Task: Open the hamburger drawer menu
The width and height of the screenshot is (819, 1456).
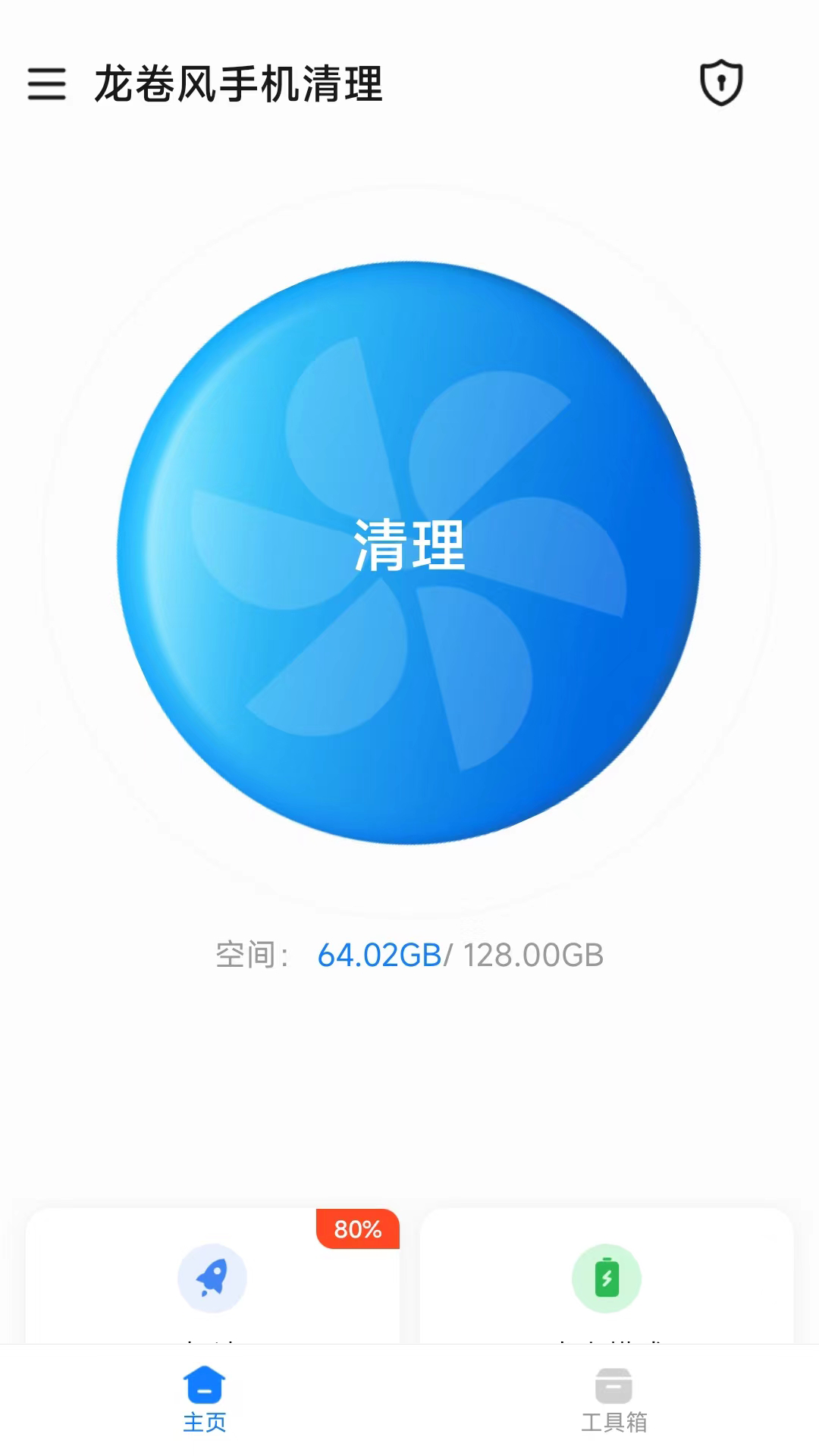Action: pos(47,83)
